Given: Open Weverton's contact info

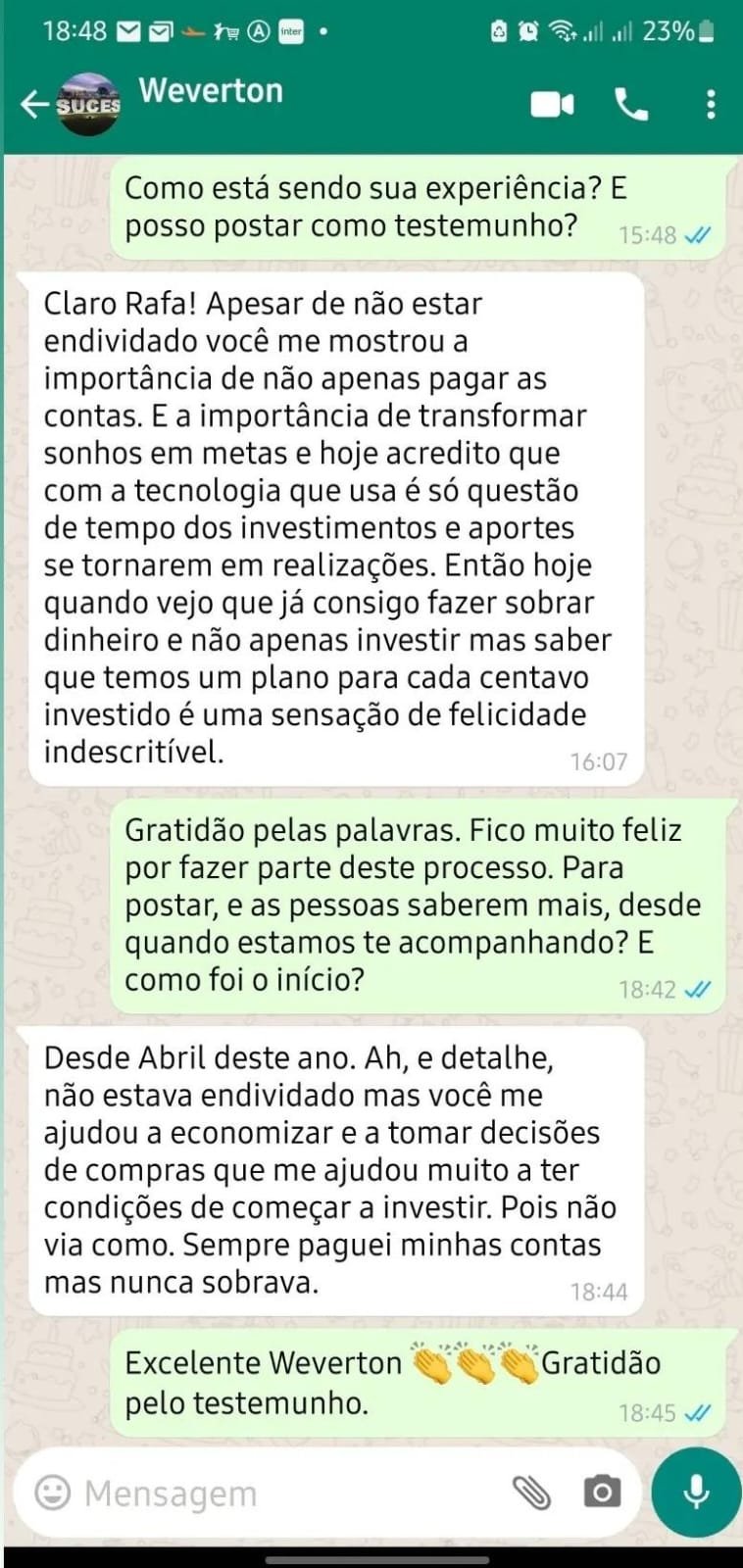Looking at the screenshot, I should click(x=211, y=92).
